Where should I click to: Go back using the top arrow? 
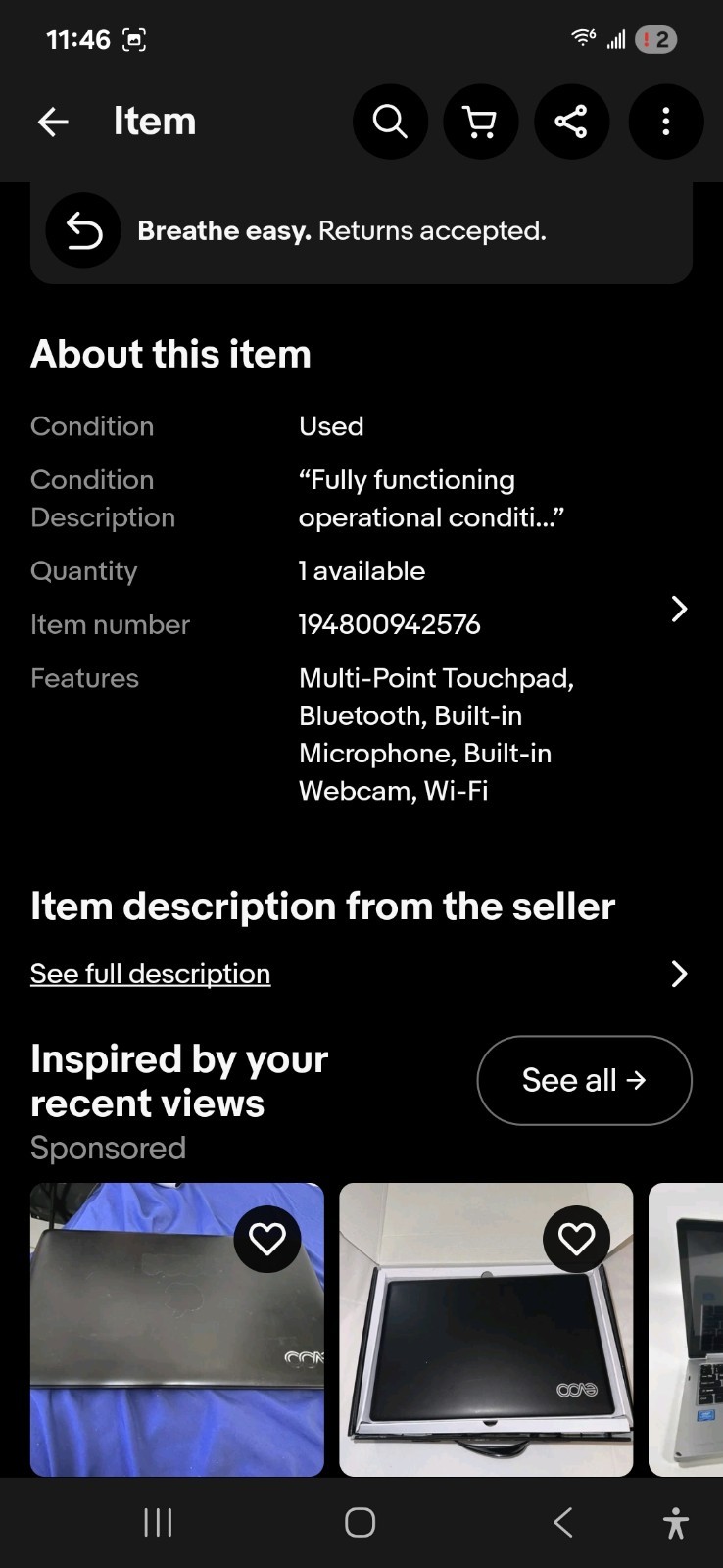[53, 122]
